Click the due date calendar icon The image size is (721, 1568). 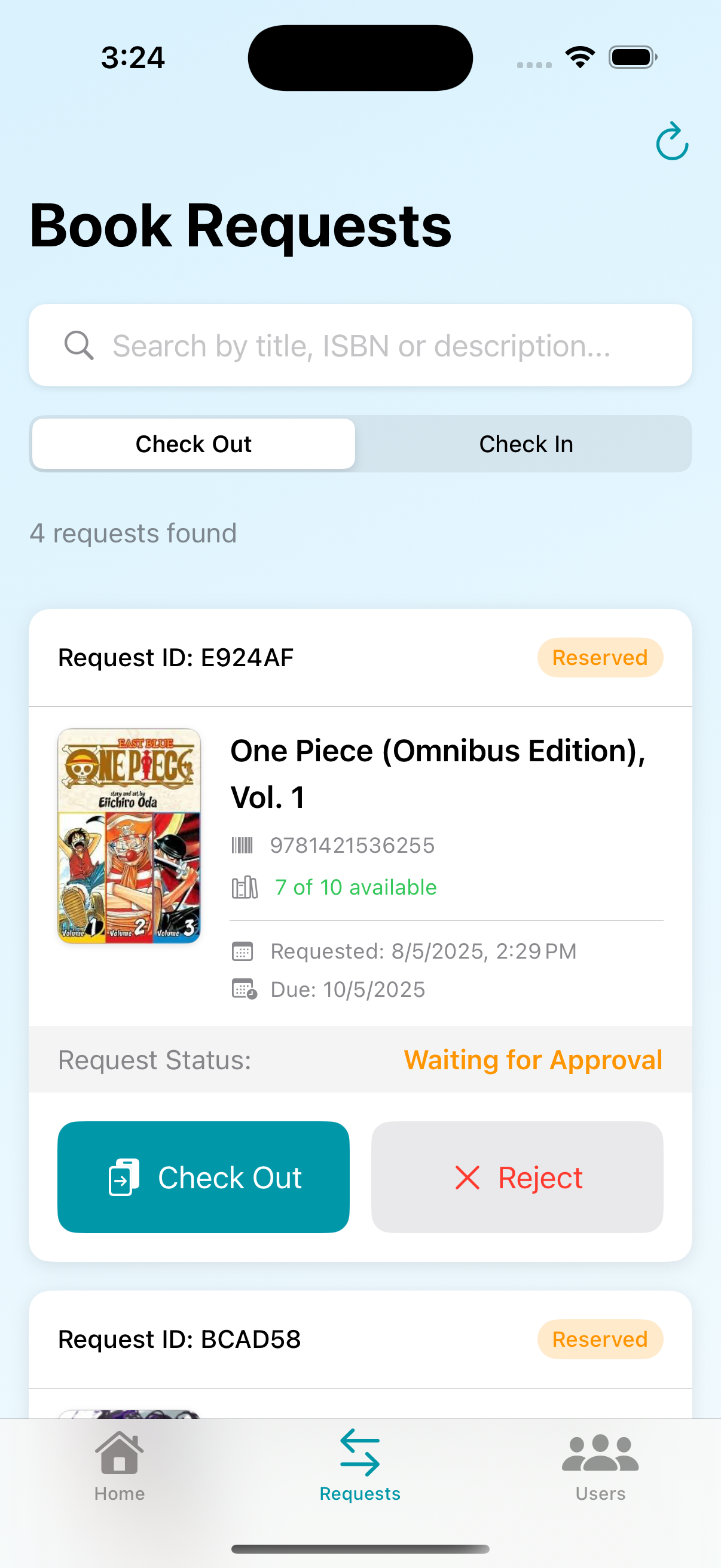pyautogui.click(x=243, y=989)
